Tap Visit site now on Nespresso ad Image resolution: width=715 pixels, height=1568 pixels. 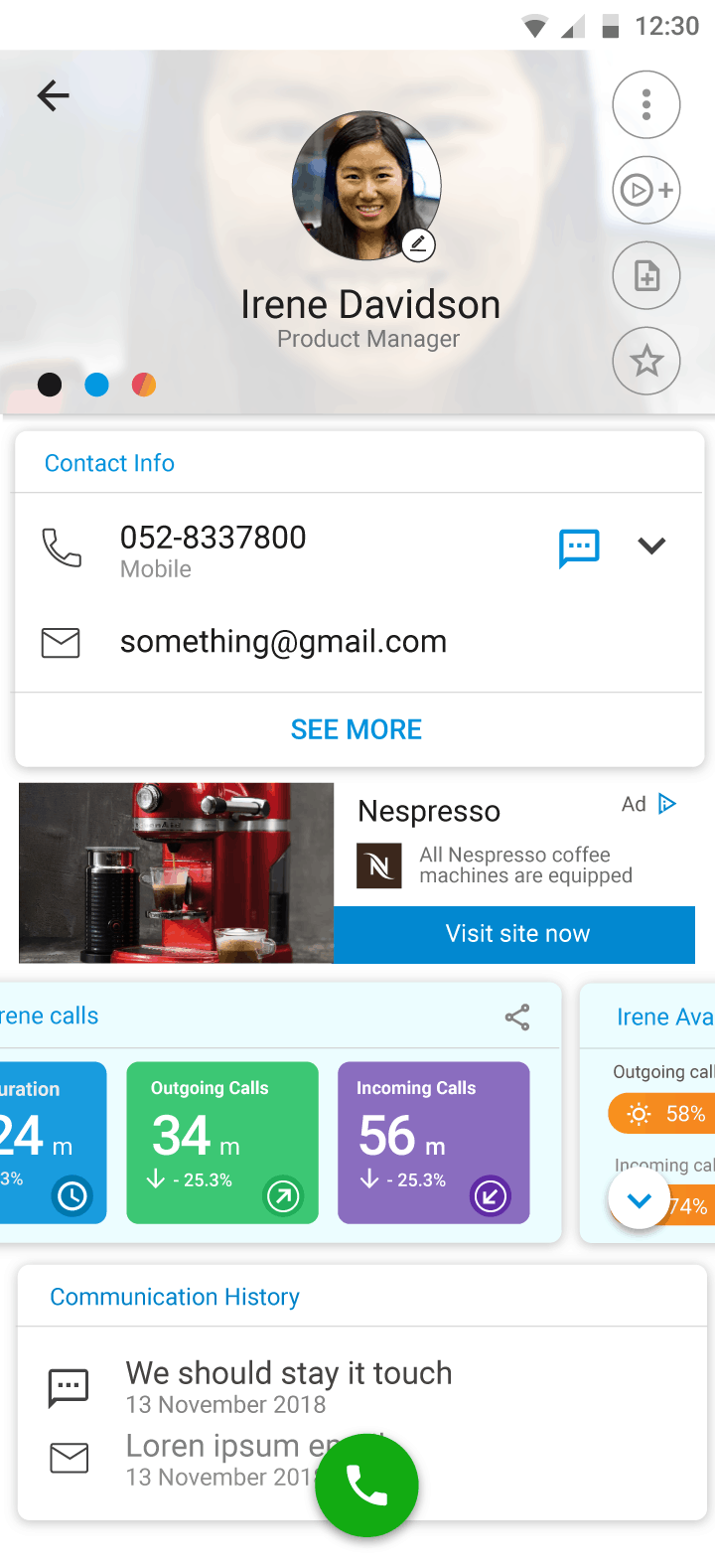(514, 934)
